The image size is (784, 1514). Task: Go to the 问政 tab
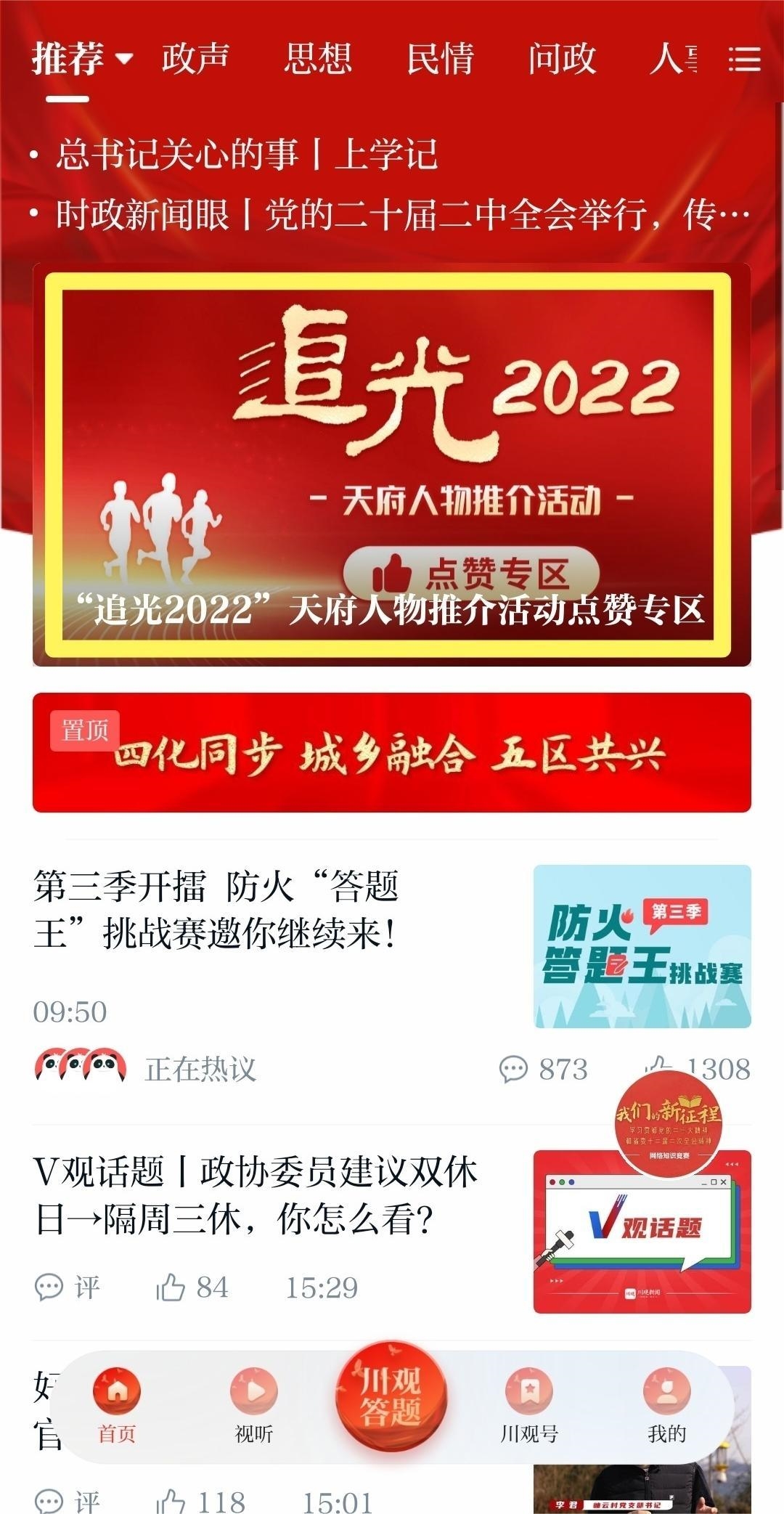point(562,59)
